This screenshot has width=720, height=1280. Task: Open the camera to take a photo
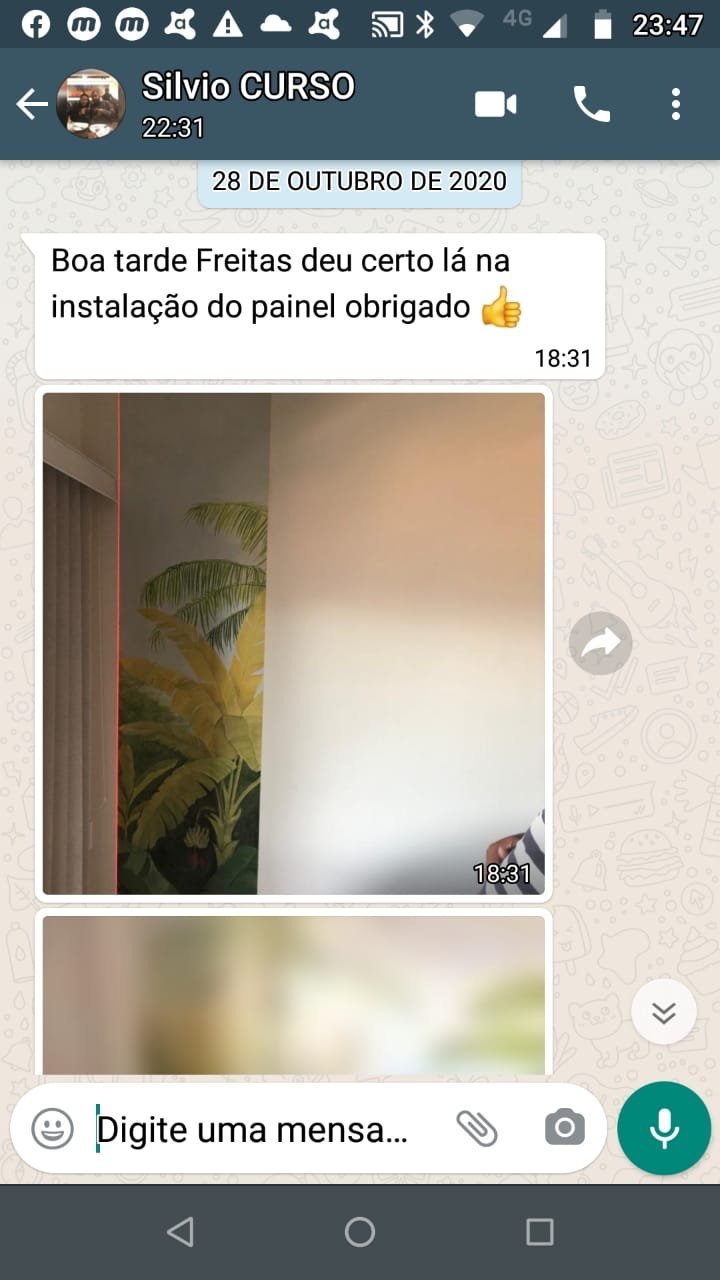pyautogui.click(x=563, y=1127)
